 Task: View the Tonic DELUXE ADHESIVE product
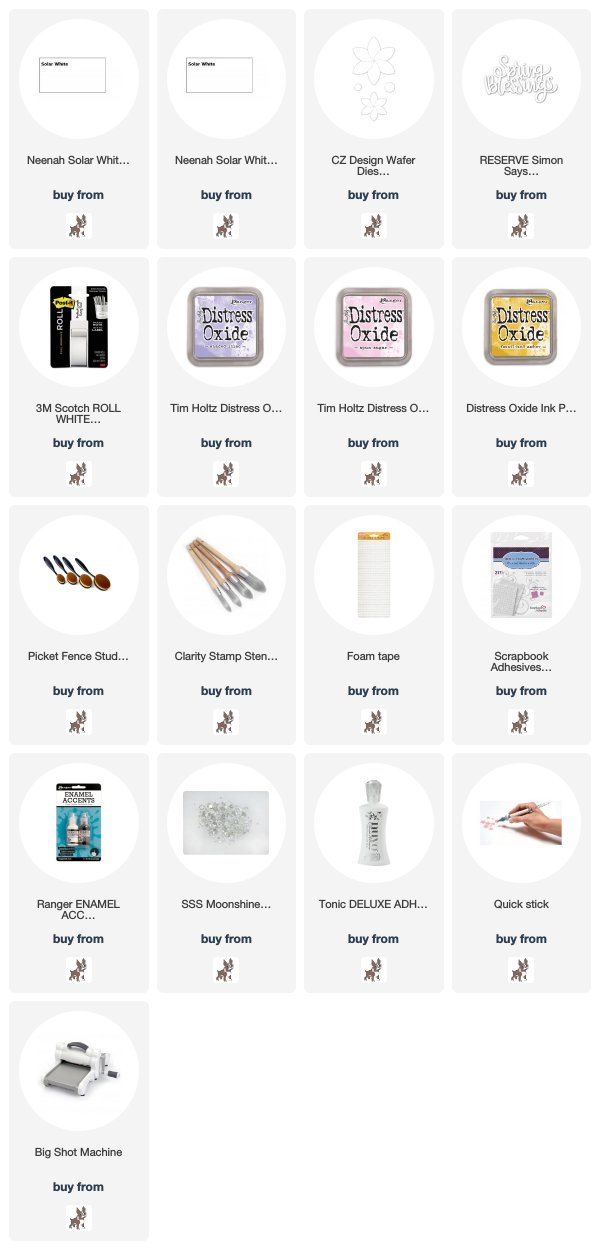(x=373, y=873)
